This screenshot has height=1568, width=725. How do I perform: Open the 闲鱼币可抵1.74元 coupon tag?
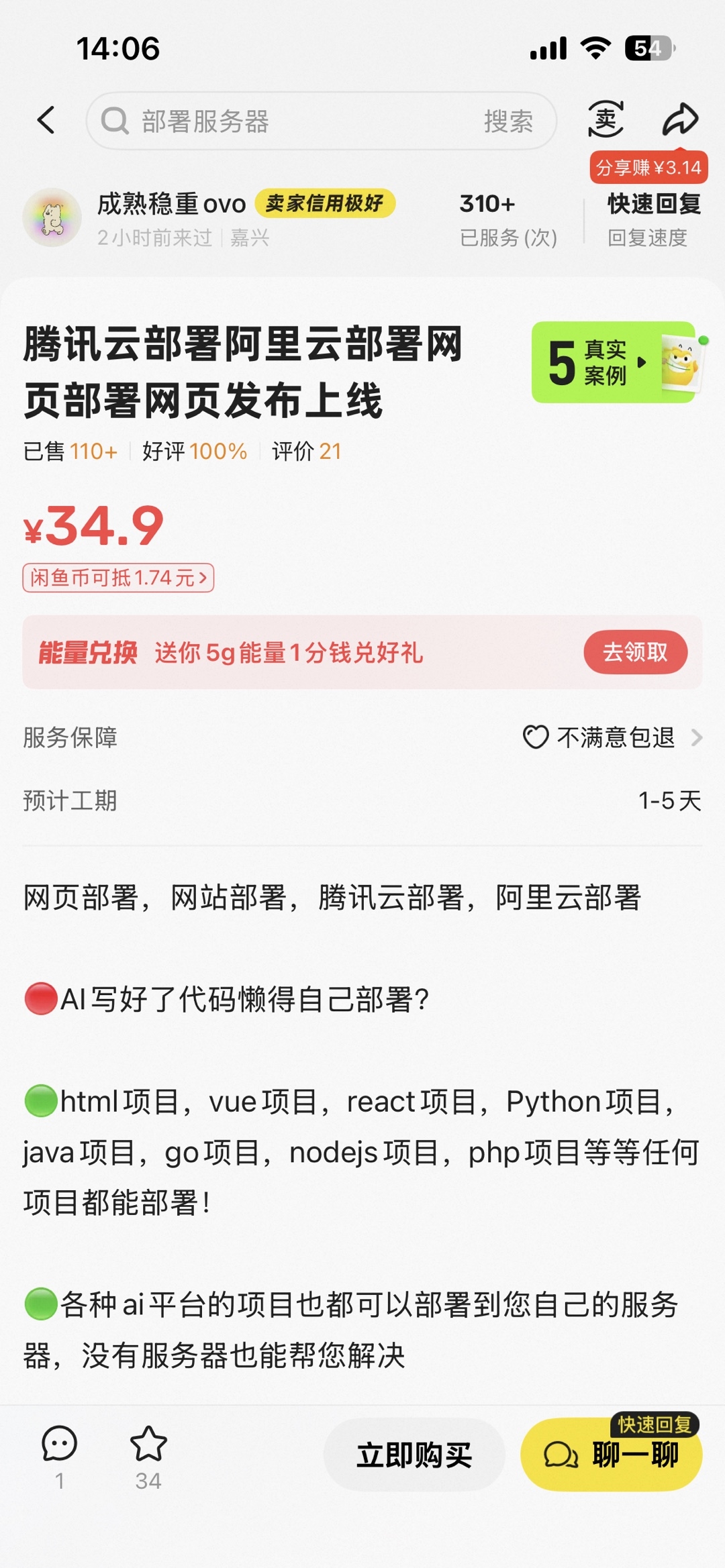click(118, 578)
